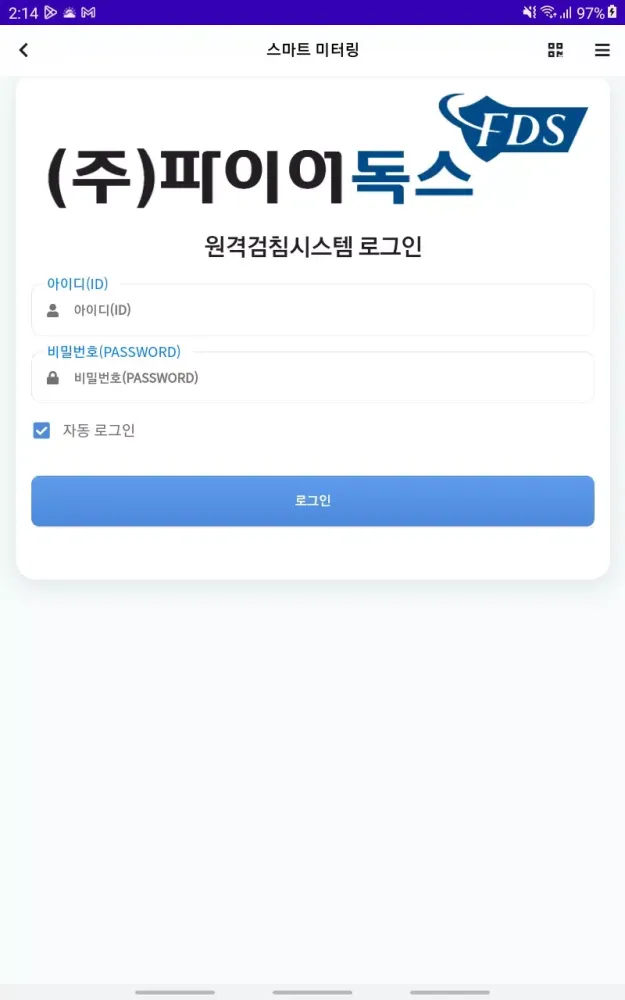Image resolution: width=625 pixels, height=1000 pixels.
Task: Tap the blue 로그인 button
Action: coord(313,501)
